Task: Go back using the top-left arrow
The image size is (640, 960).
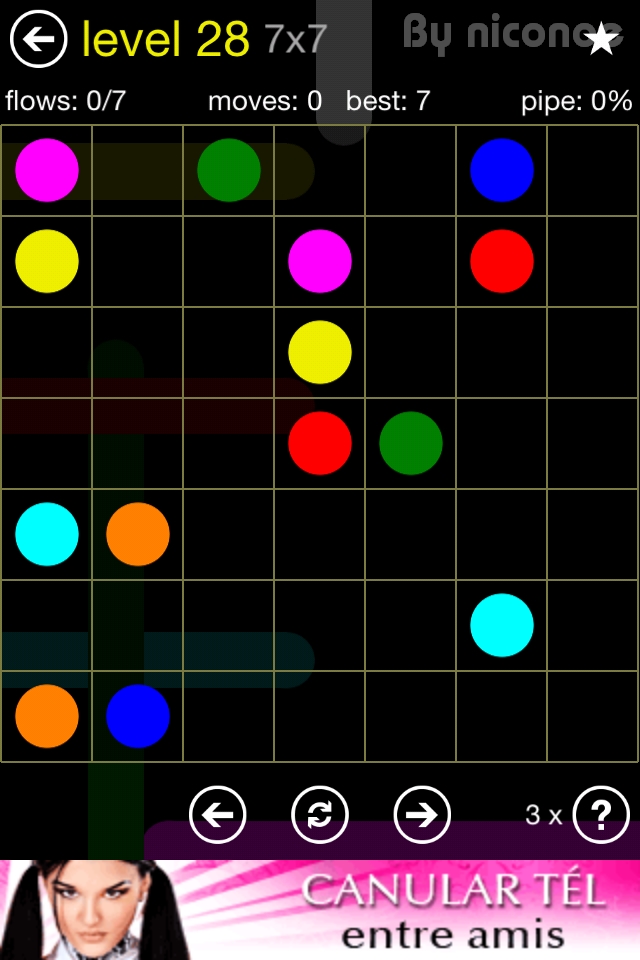Action: pyautogui.click(x=38, y=39)
